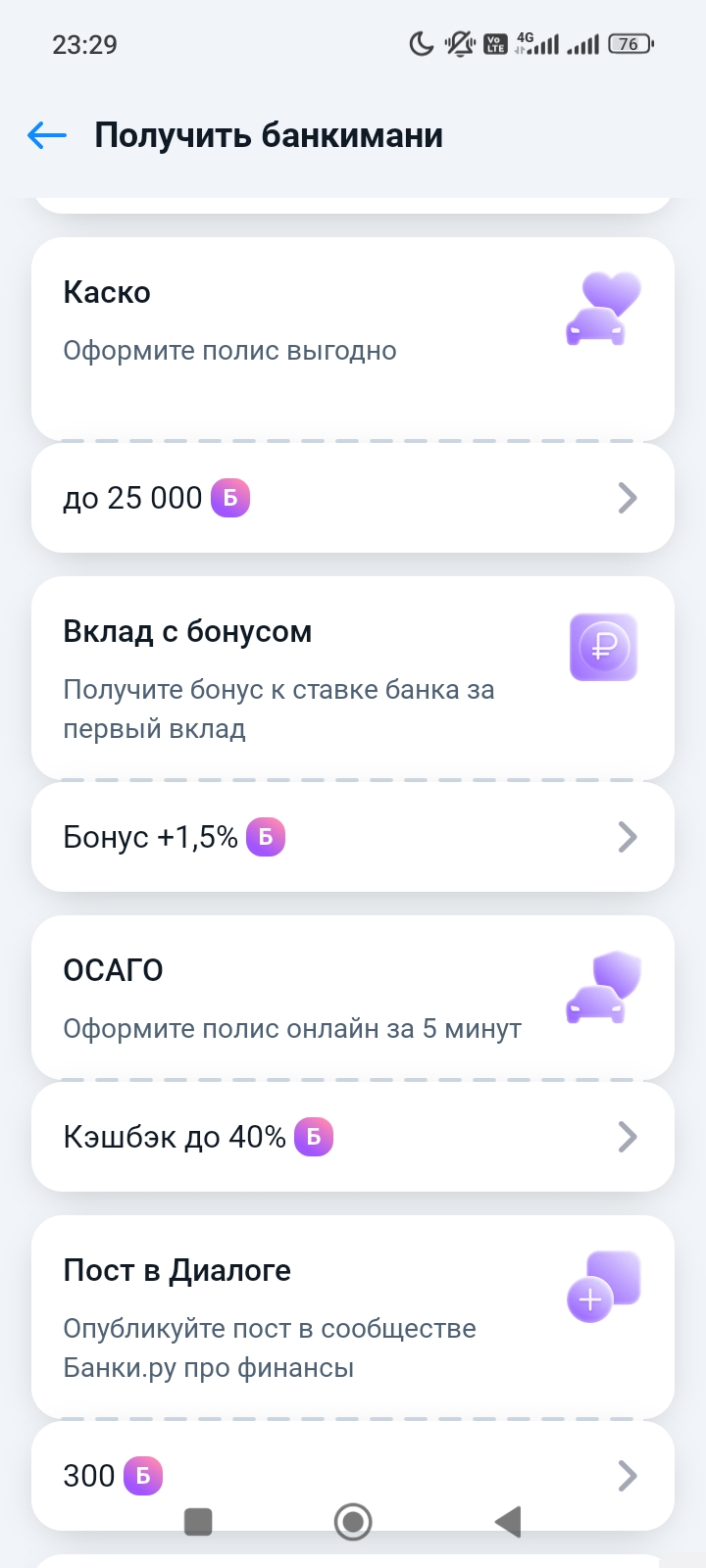The image size is (706, 1568).
Task: Go back from Получить банкимани
Action: 47,135
